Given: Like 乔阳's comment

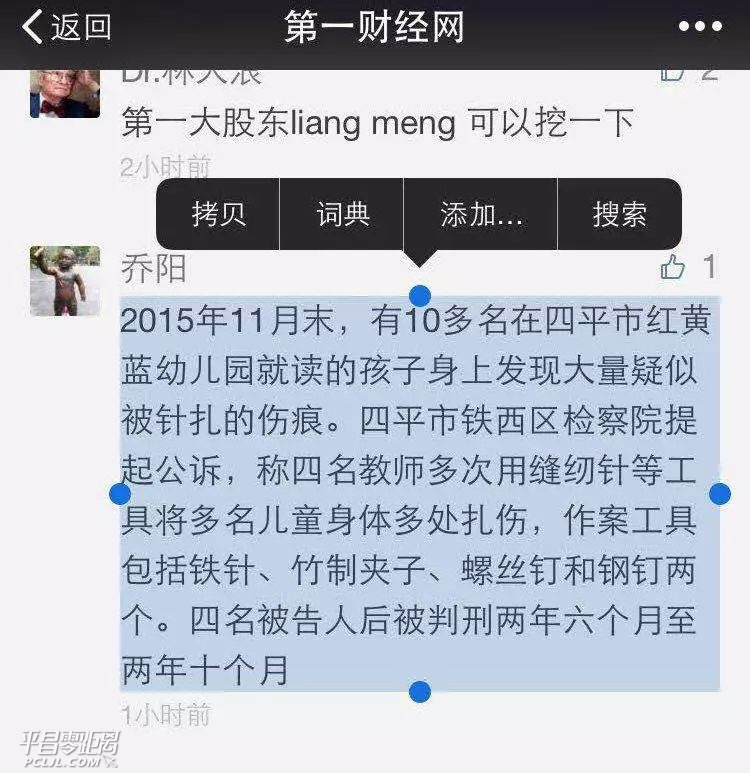Looking at the screenshot, I should pos(673,267).
